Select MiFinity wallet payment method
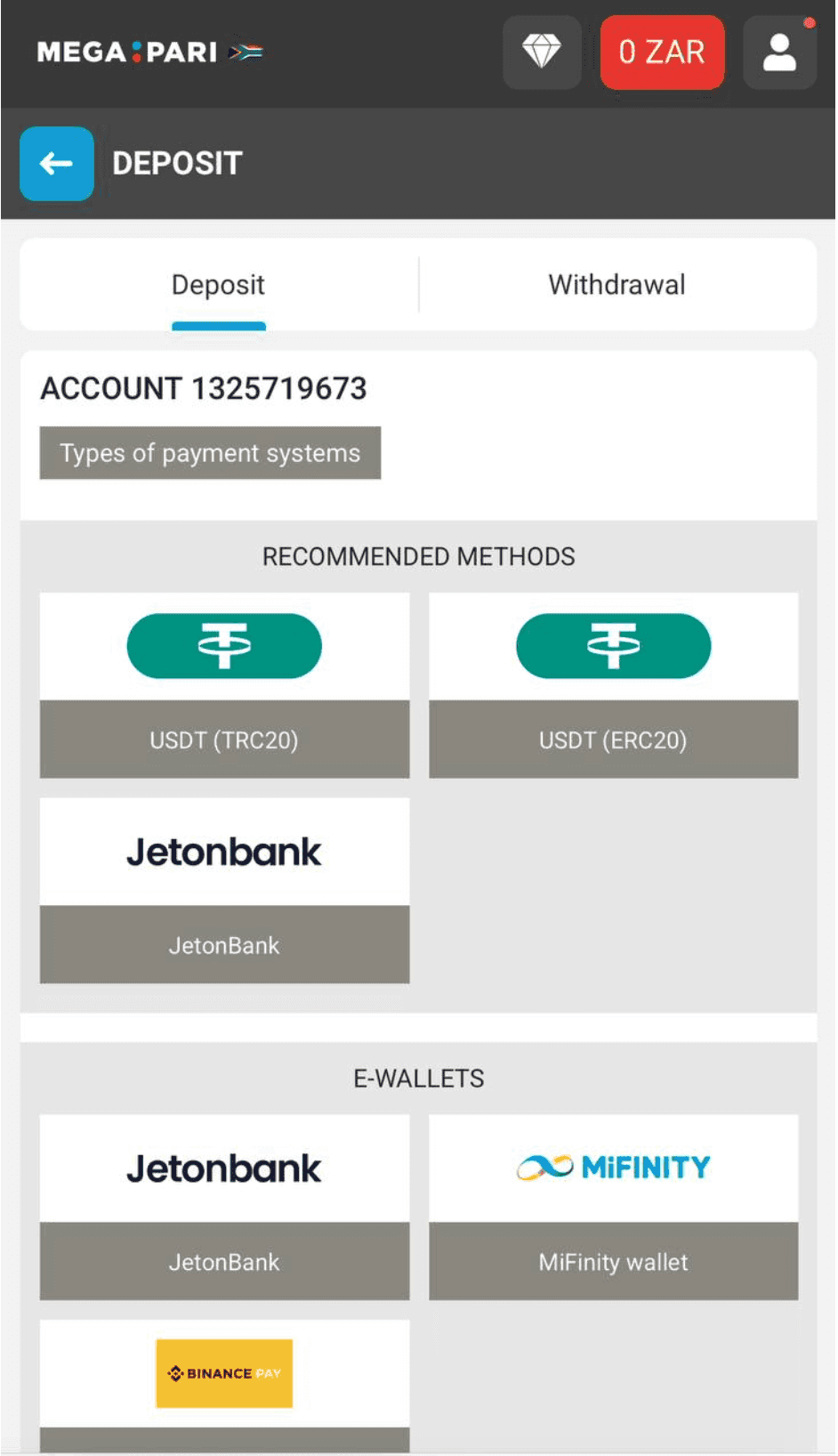The width and height of the screenshot is (838, 1456). (x=614, y=1261)
